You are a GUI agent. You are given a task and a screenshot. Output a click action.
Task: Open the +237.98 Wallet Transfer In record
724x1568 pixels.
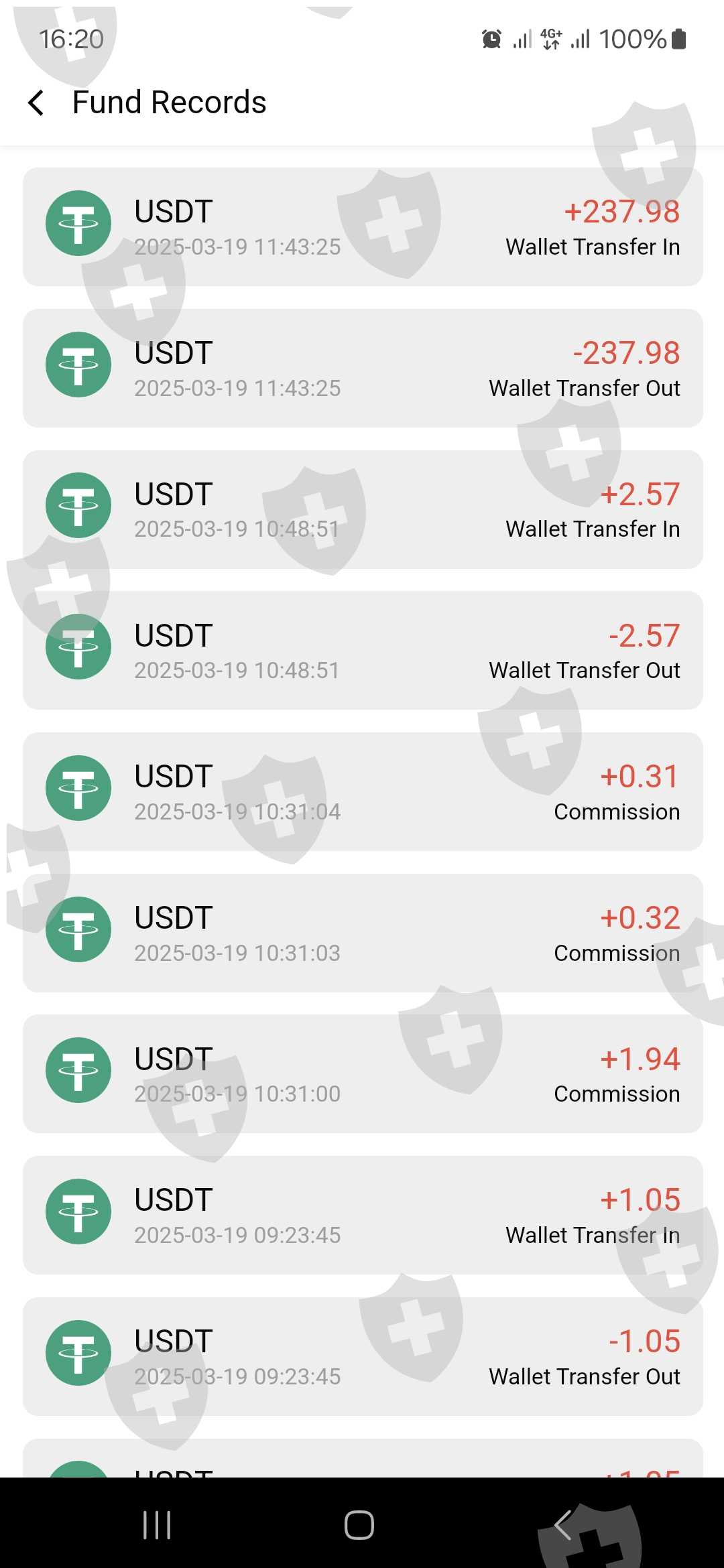pos(362,227)
